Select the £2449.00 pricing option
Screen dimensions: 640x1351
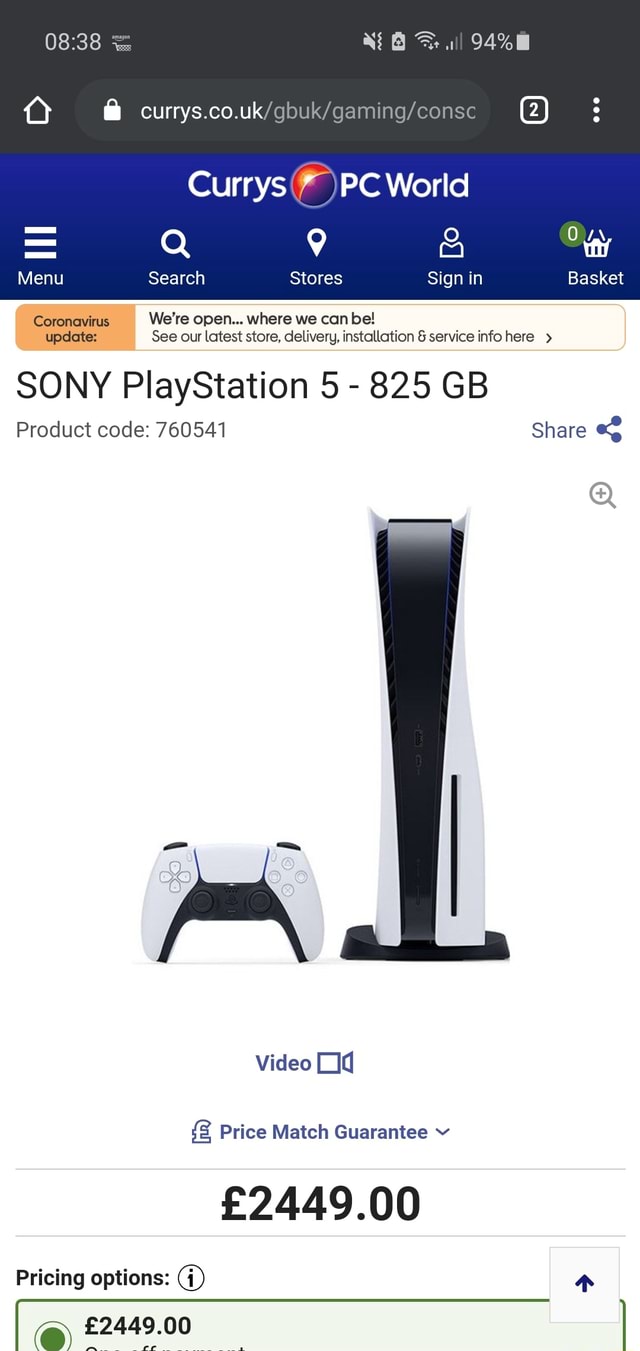53,1336
